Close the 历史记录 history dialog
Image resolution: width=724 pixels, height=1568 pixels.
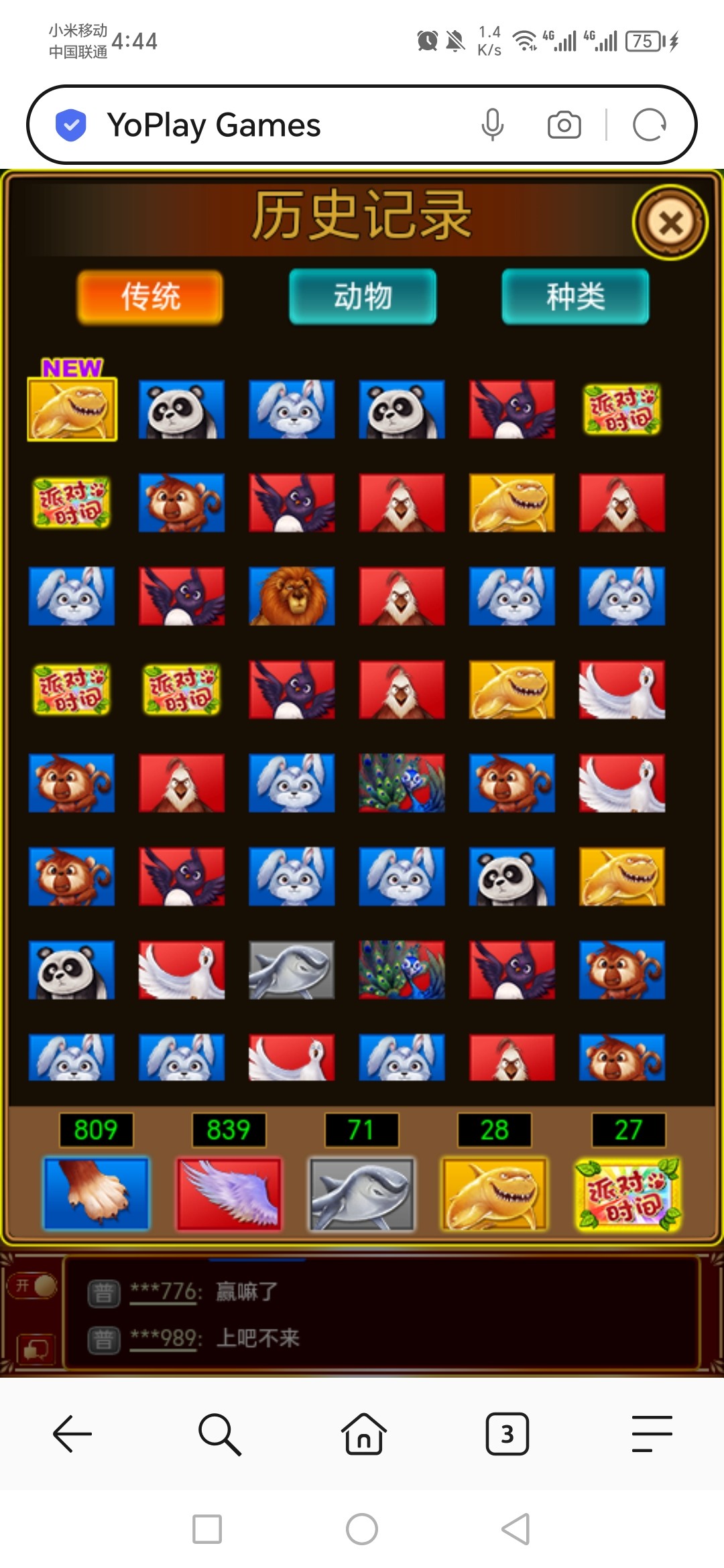[x=670, y=222]
